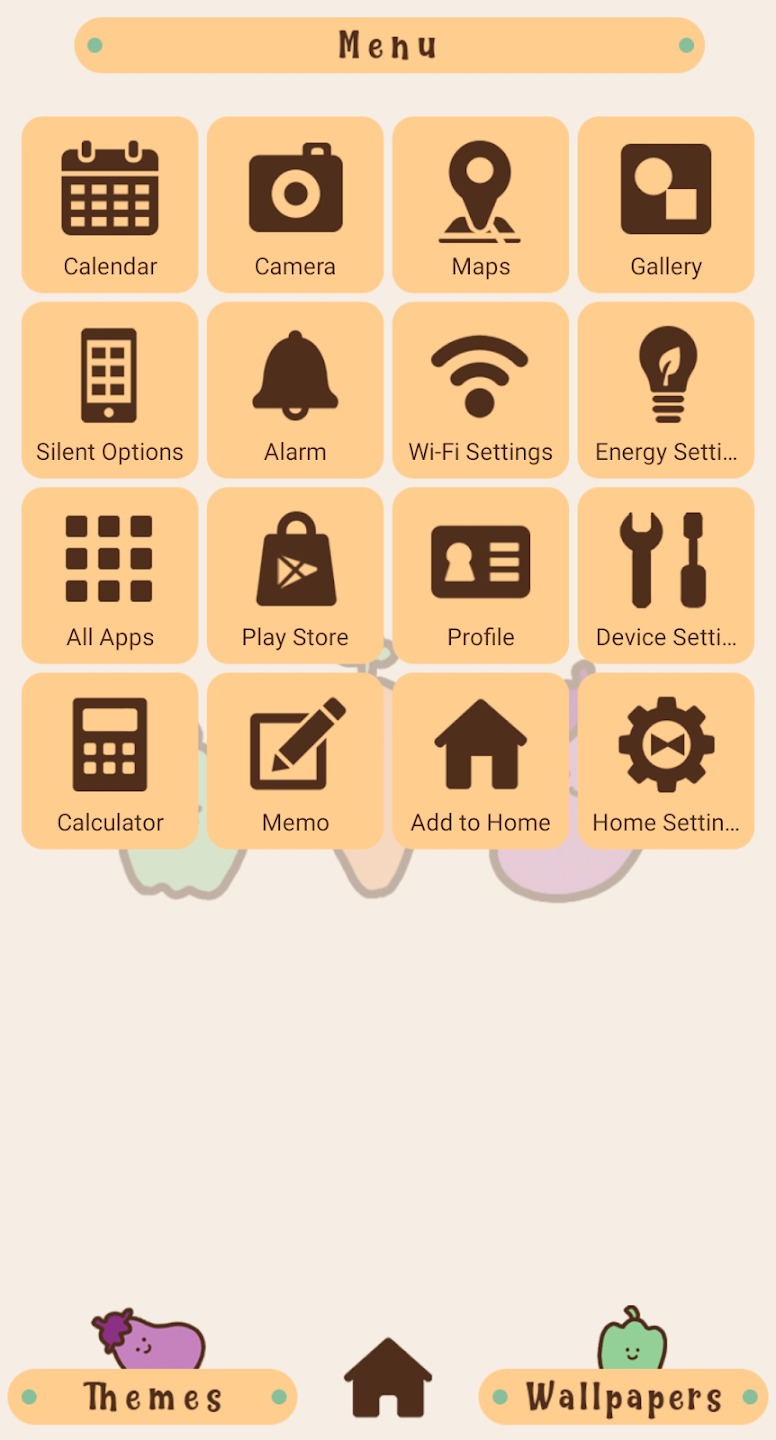Open the Alarm tile

pos(295,390)
